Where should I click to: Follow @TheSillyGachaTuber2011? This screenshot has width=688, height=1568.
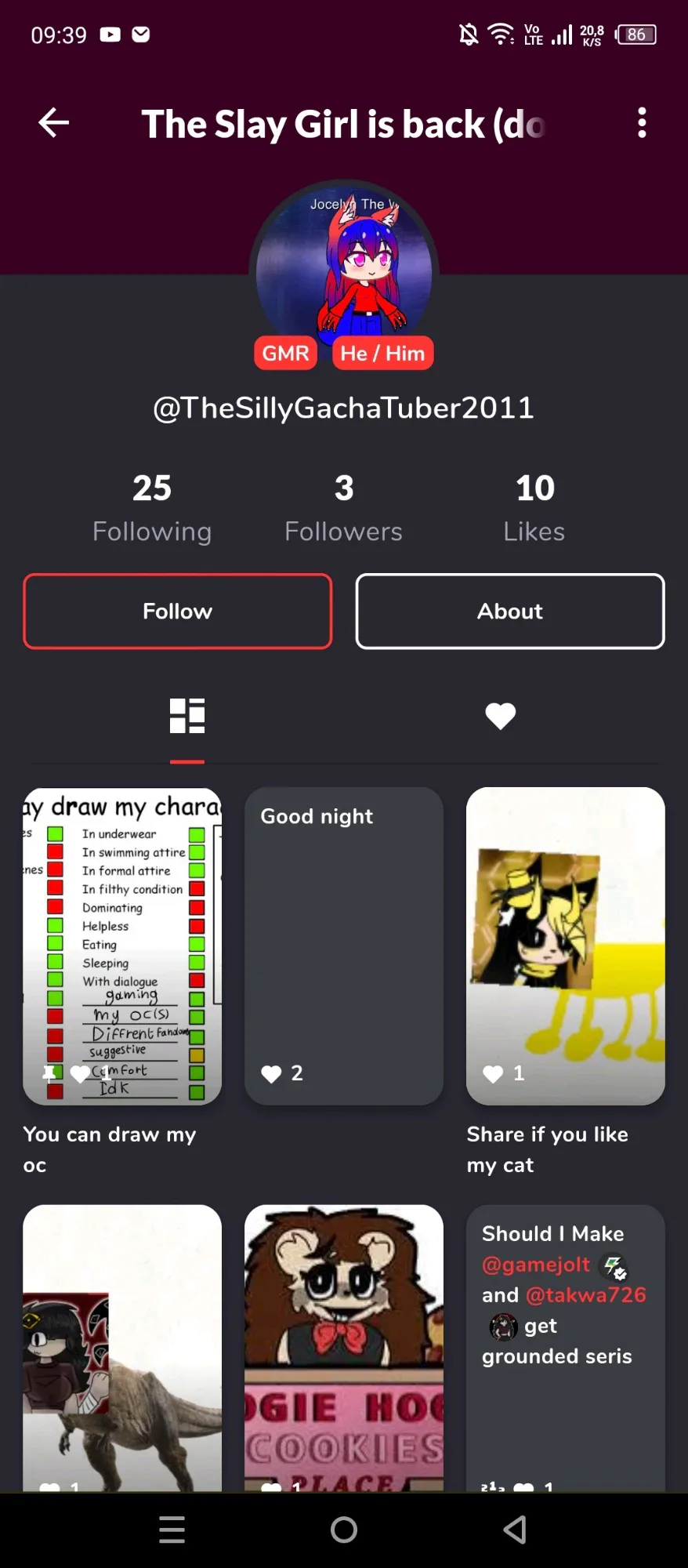[178, 612]
